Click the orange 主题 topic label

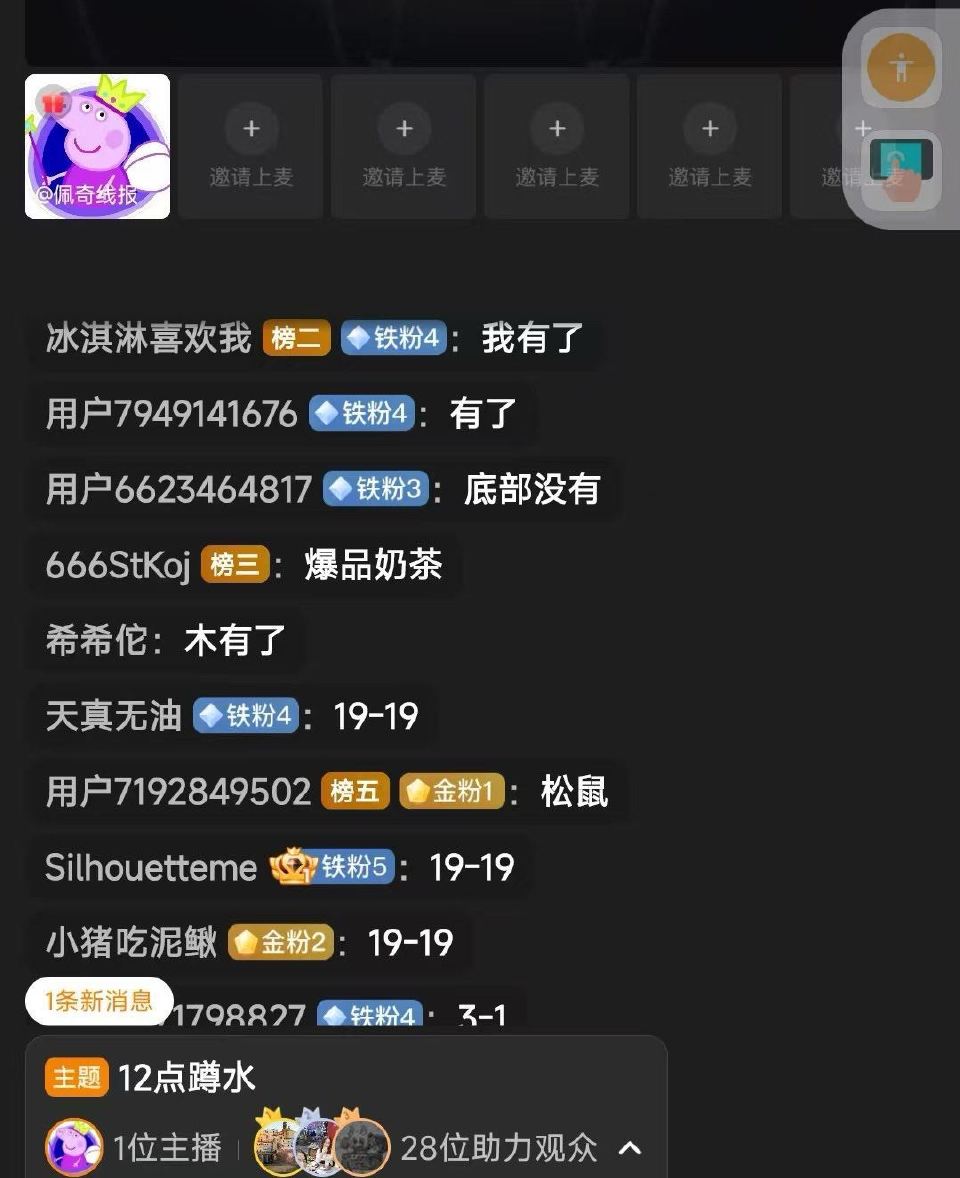click(75, 1078)
